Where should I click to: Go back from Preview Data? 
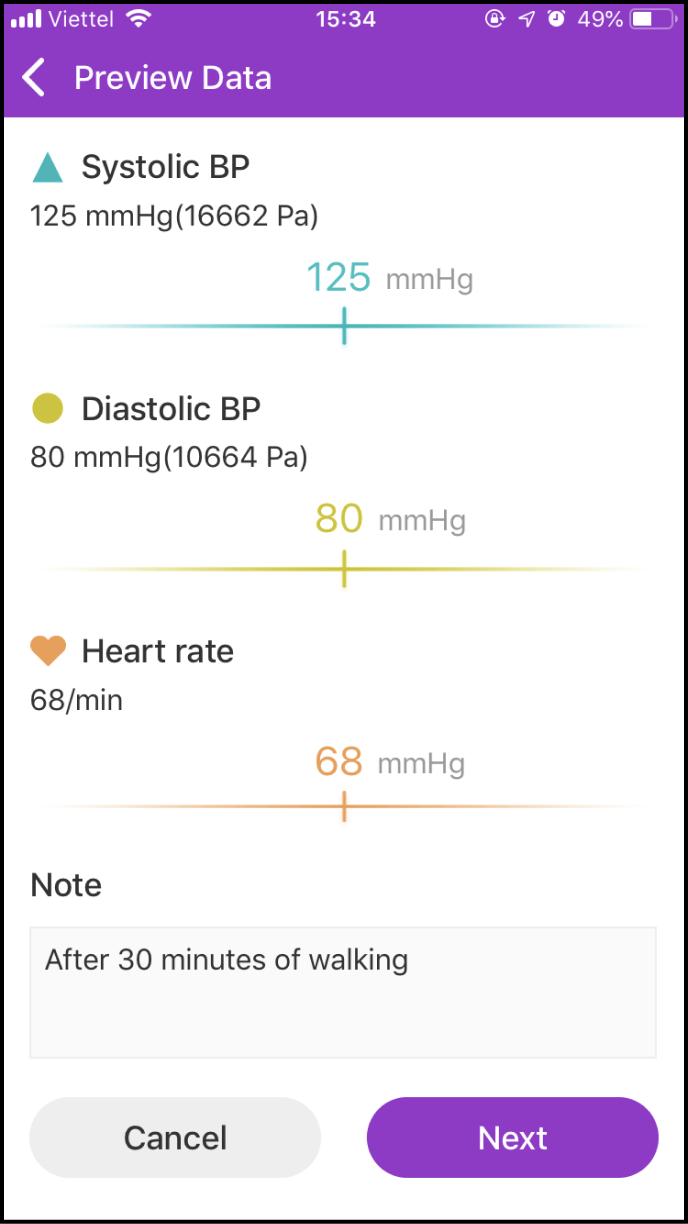click(x=34, y=78)
